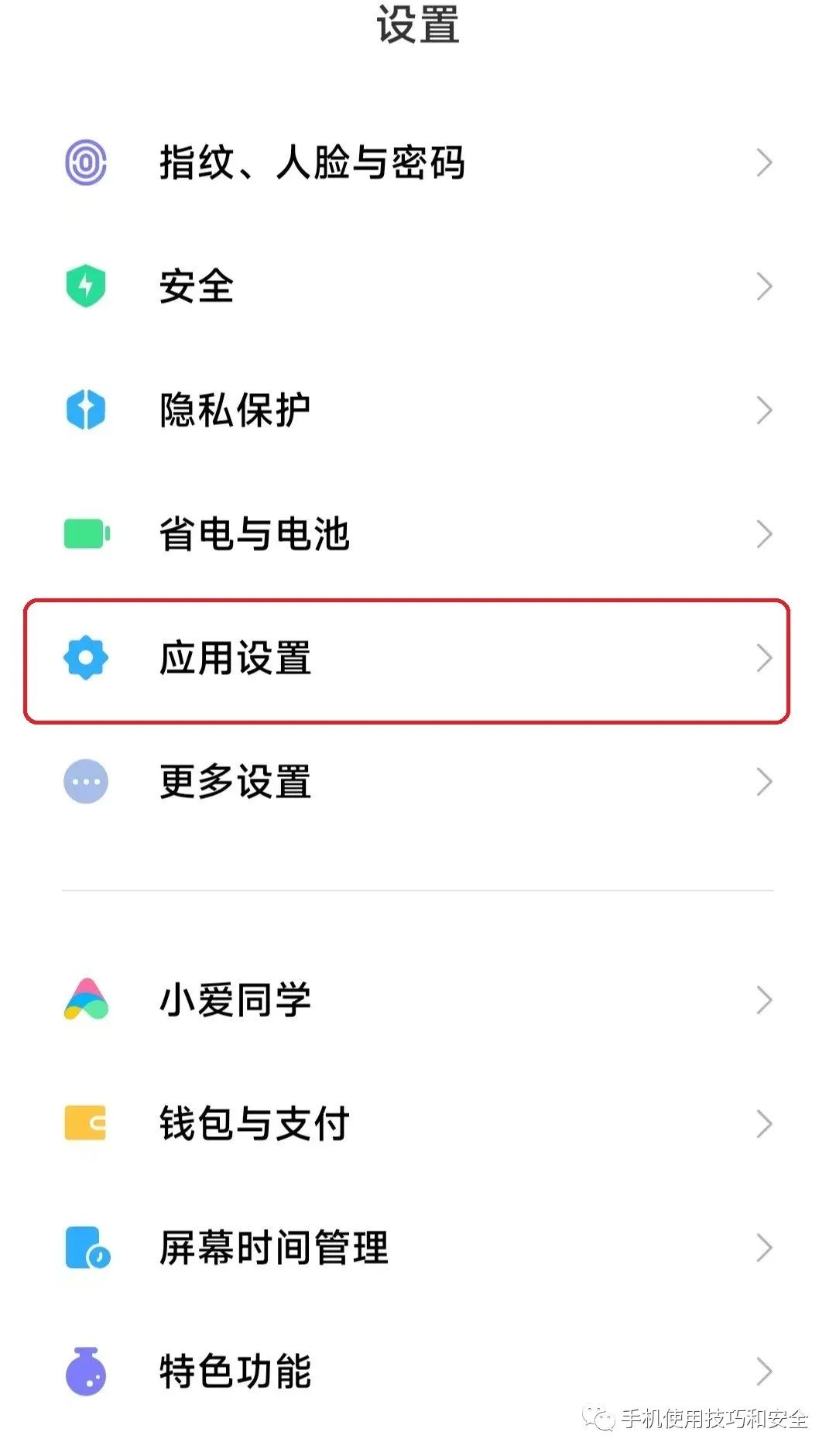
Task: Expand the 应用设置 row via its chevron
Action: pos(765,659)
